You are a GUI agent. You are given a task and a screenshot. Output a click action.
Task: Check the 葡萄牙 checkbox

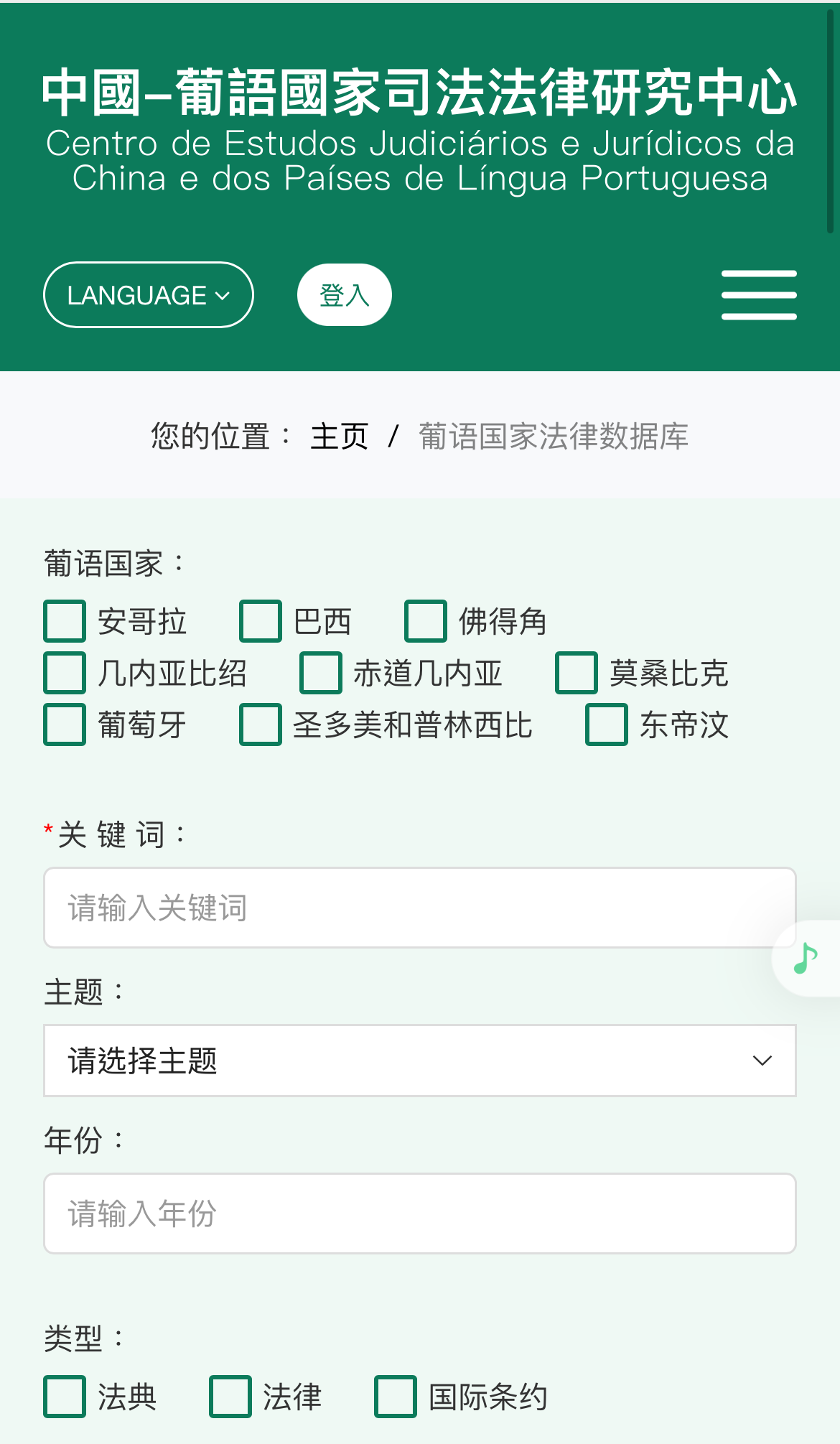tap(65, 725)
